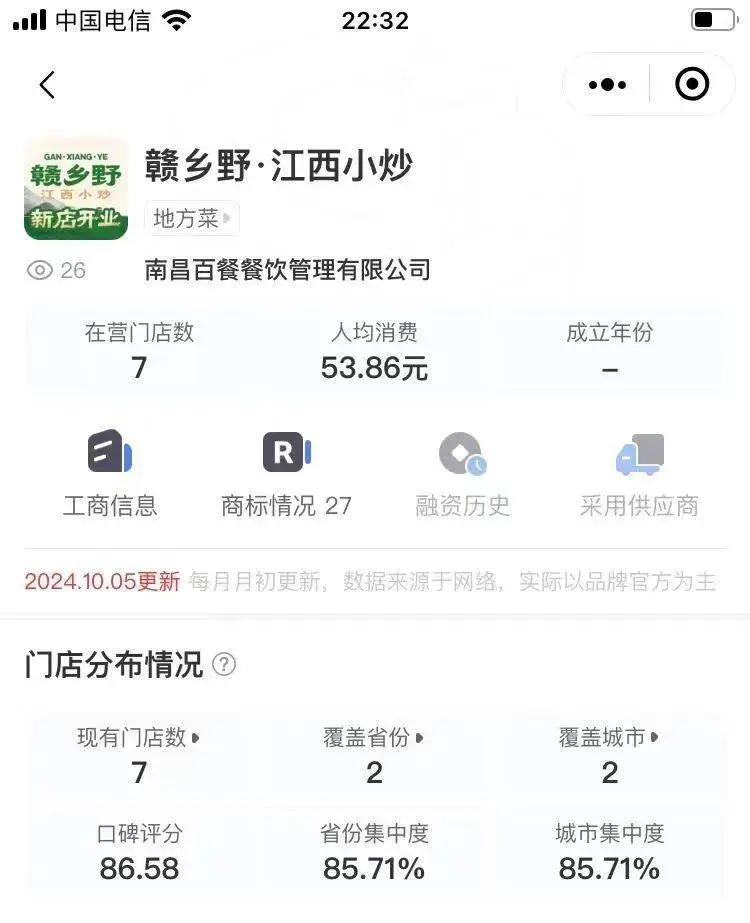Select the 省份集中度 85.71% value
Screen dimensions: 750x923
pos(374,853)
